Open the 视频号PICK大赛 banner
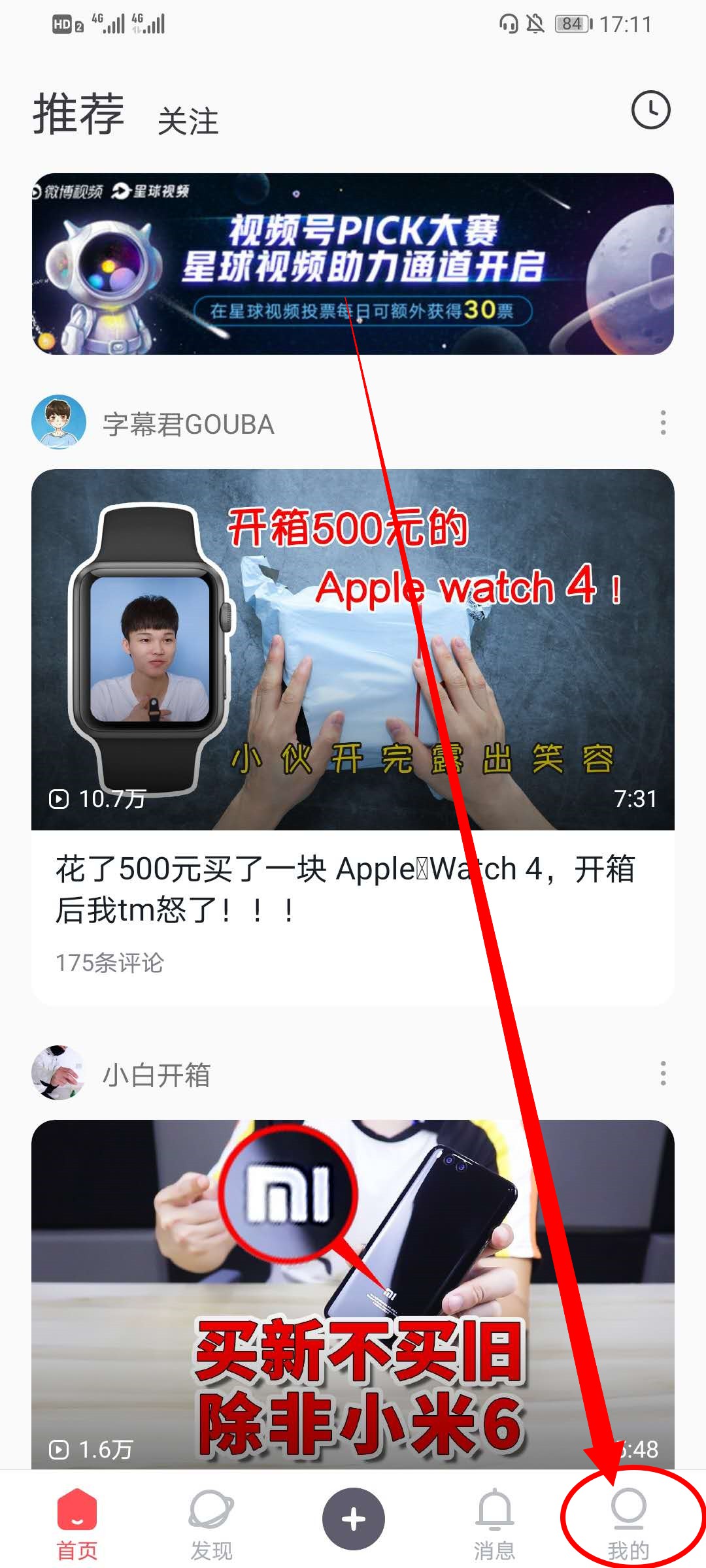Viewport: 706px width, 1568px height. click(353, 264)
